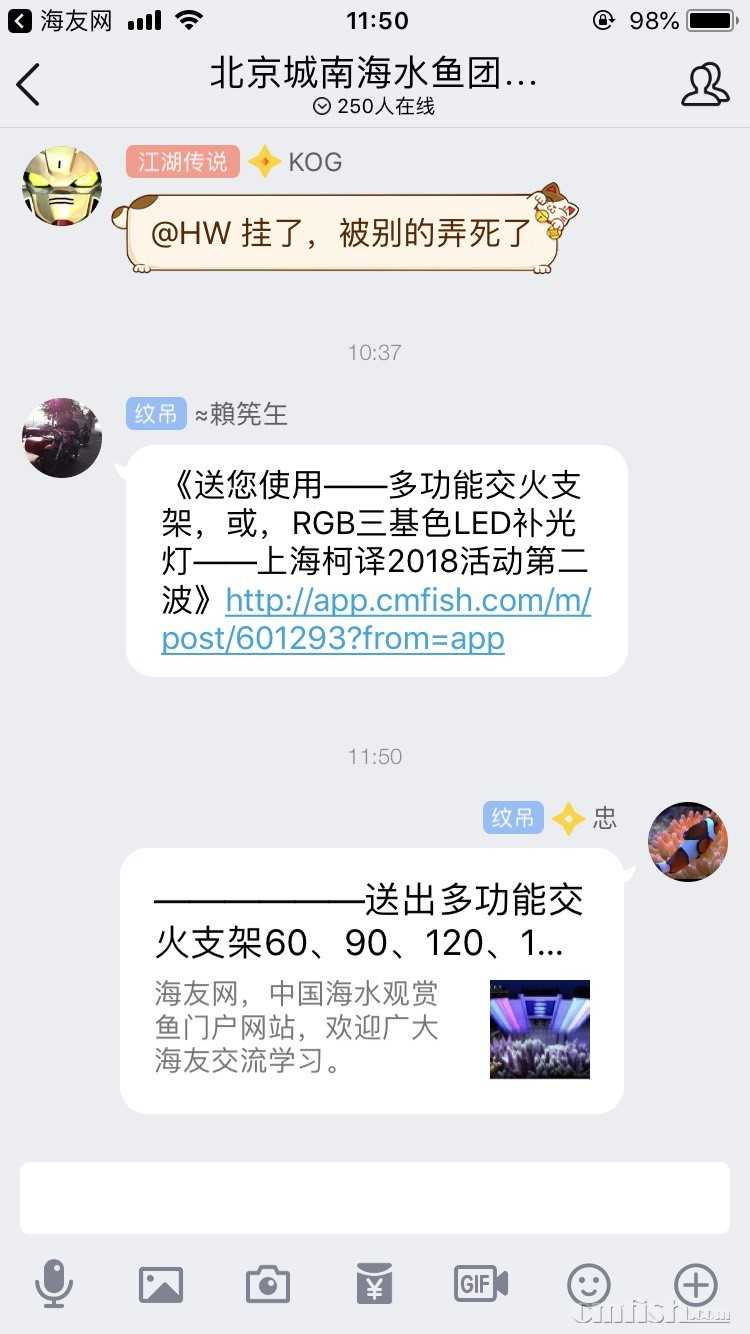Tap timestamp 11:50 above sent message
The image size is (750, 1334).
click(375, 757)
